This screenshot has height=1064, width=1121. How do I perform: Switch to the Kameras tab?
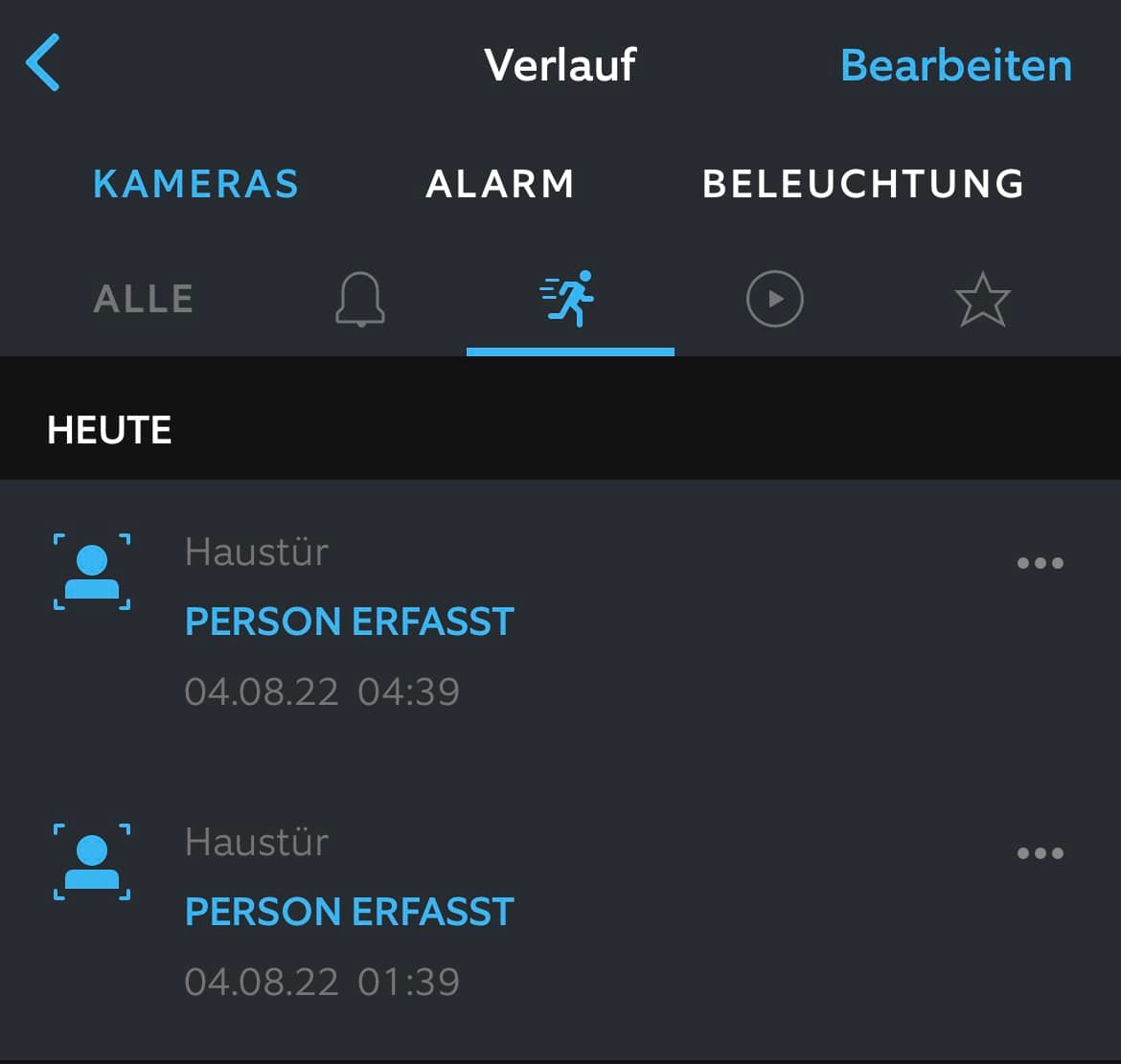tap(195, 184)
